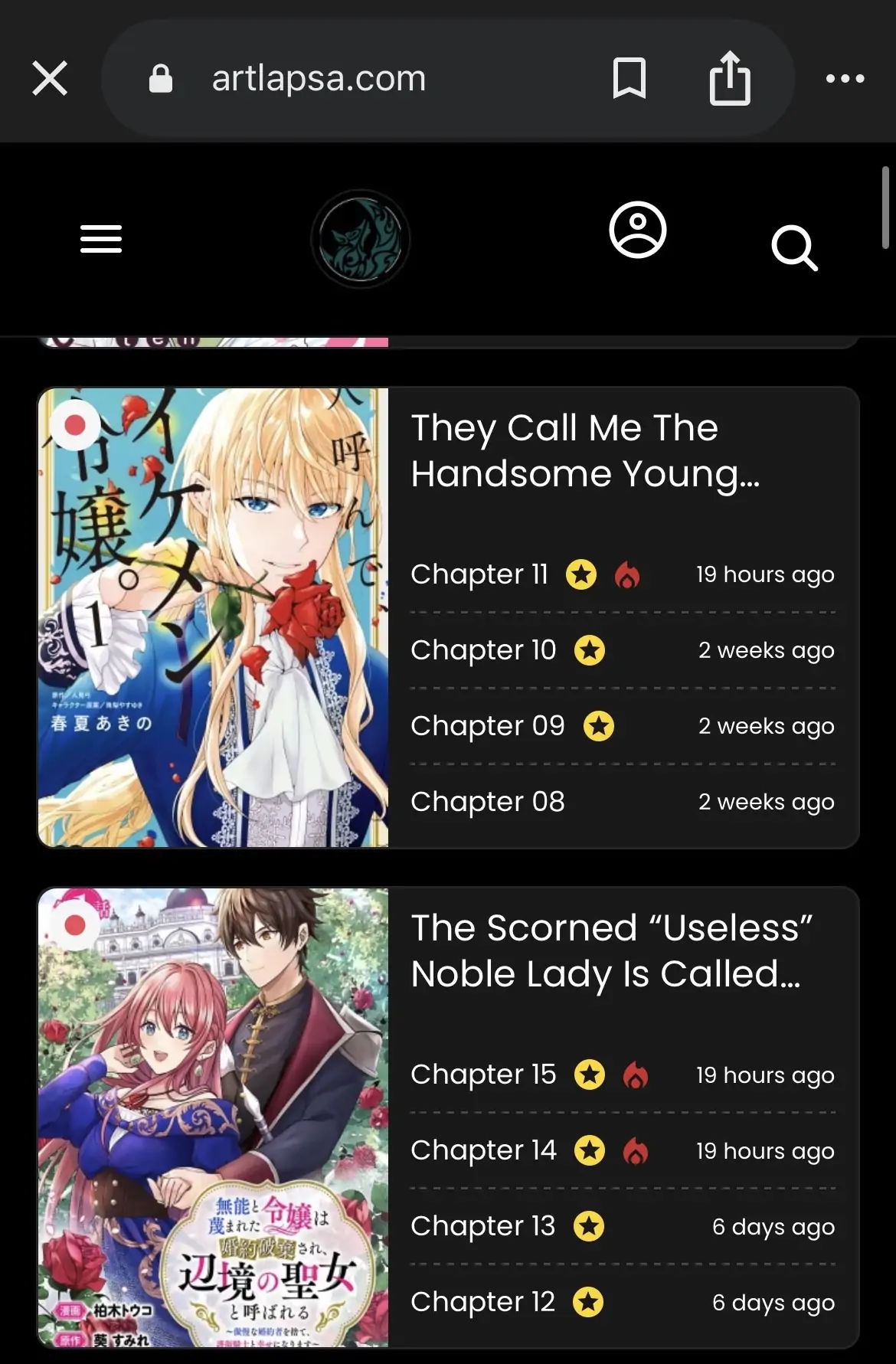Select Chapter 13 from 6 days ago

tap(482, 1226)
